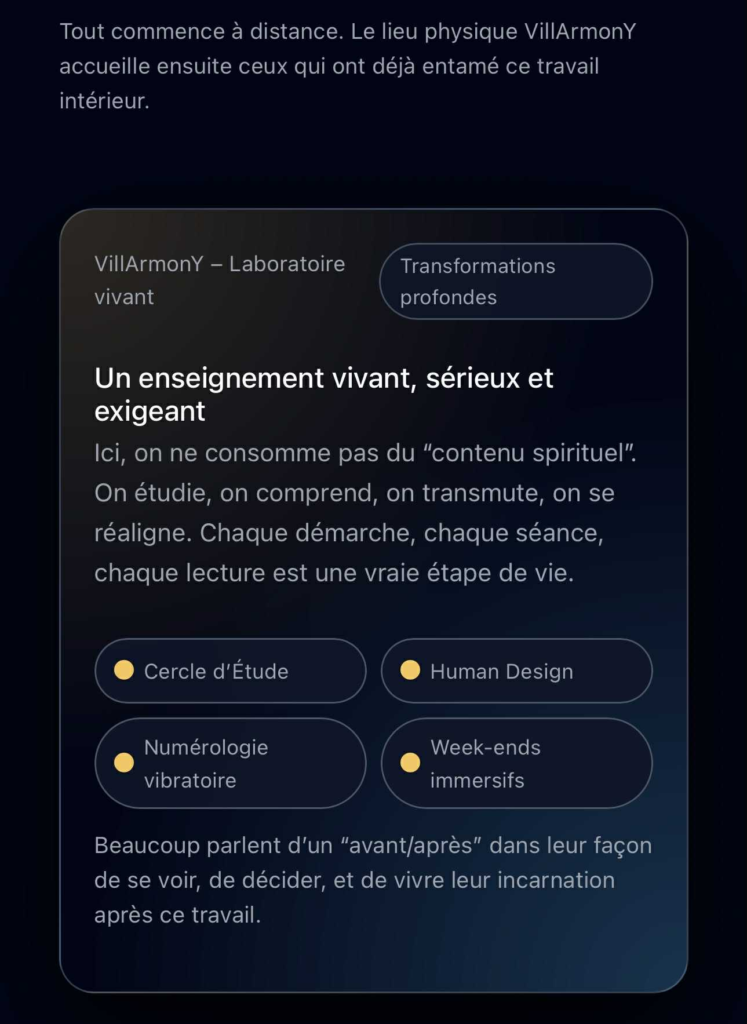Open the Human Design chip
The image size is (747, 1024).
(x=516, y=671)
